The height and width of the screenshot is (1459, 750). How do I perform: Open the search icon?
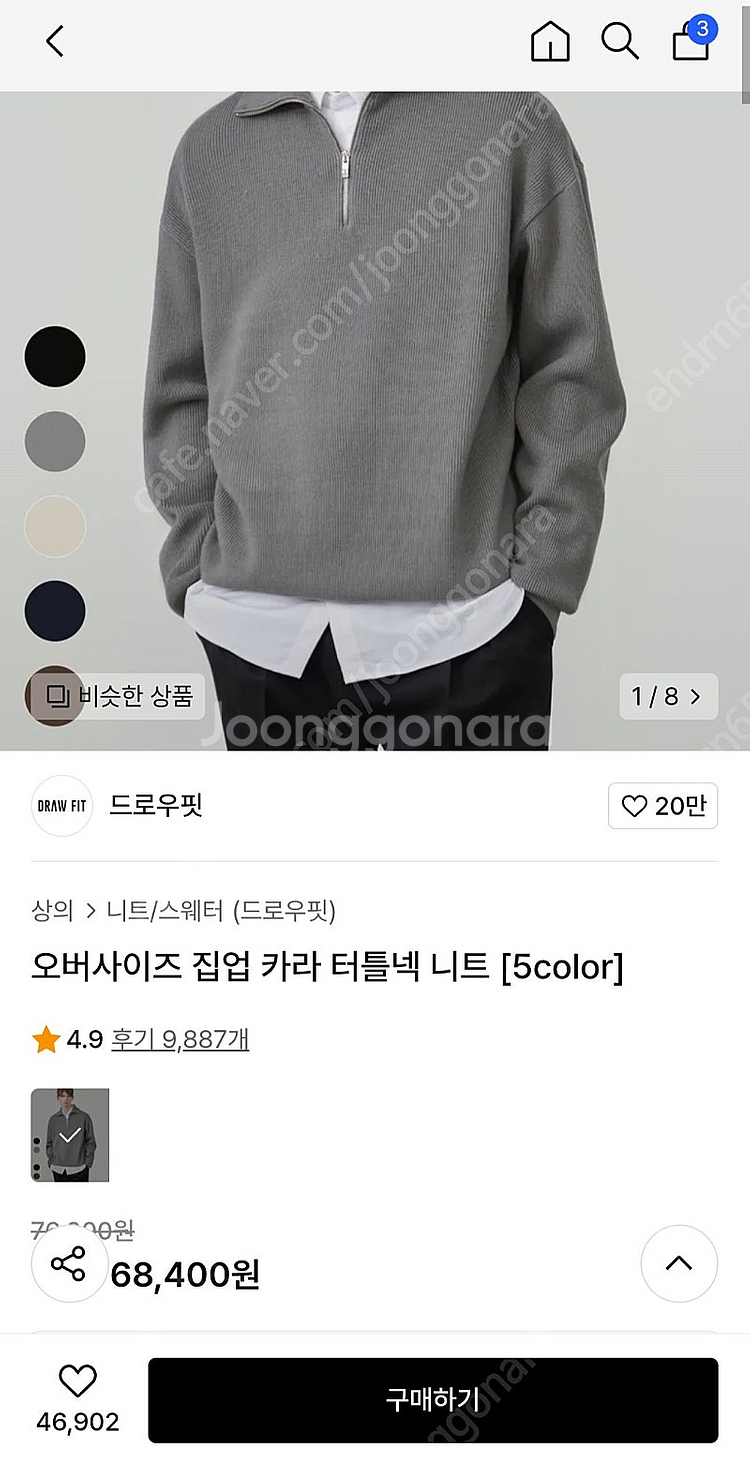pos(620,42)
